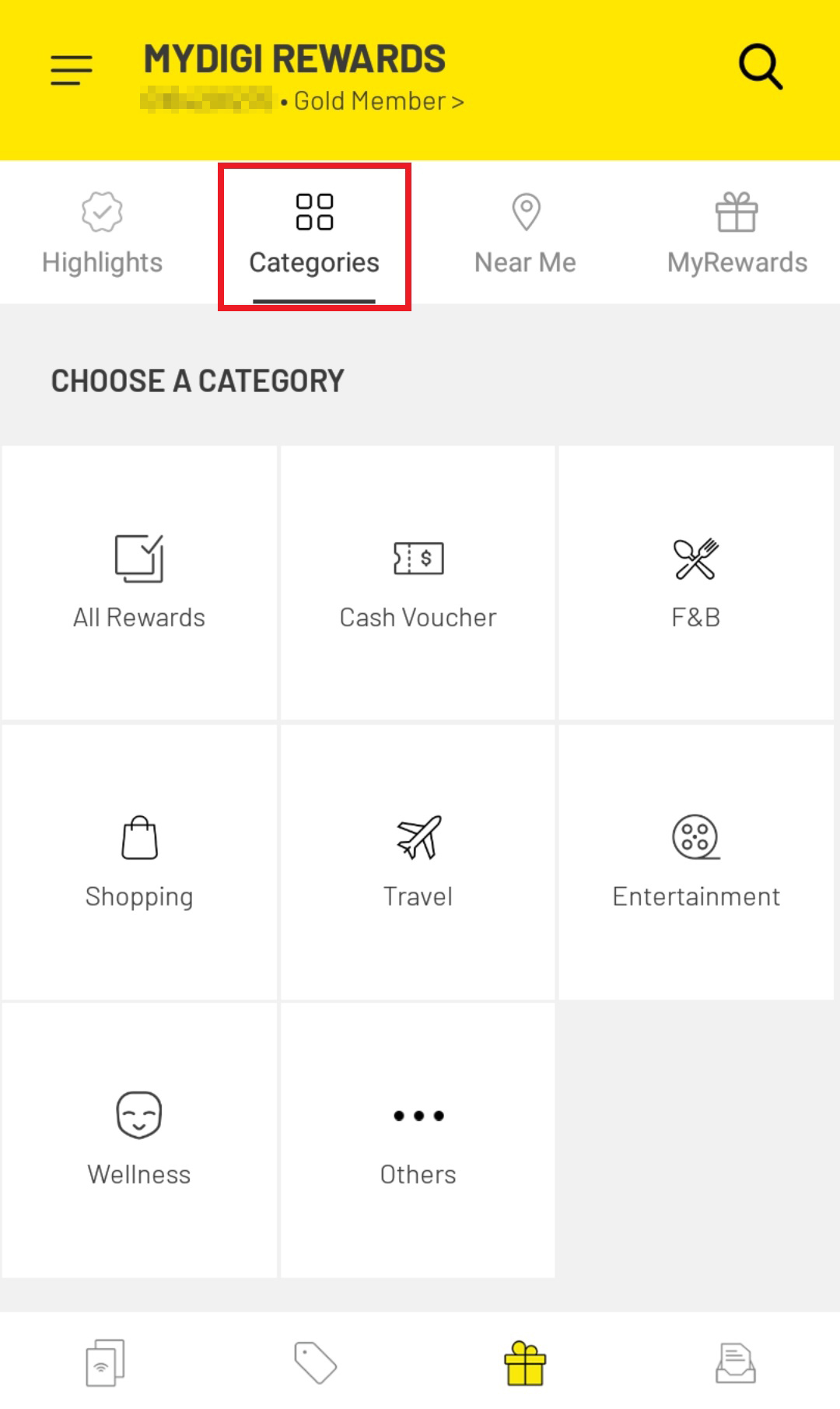The image size is (840, 1409).
Task: Open the price tag tab in bottom navigation
Action: [x=315, y=1362]
